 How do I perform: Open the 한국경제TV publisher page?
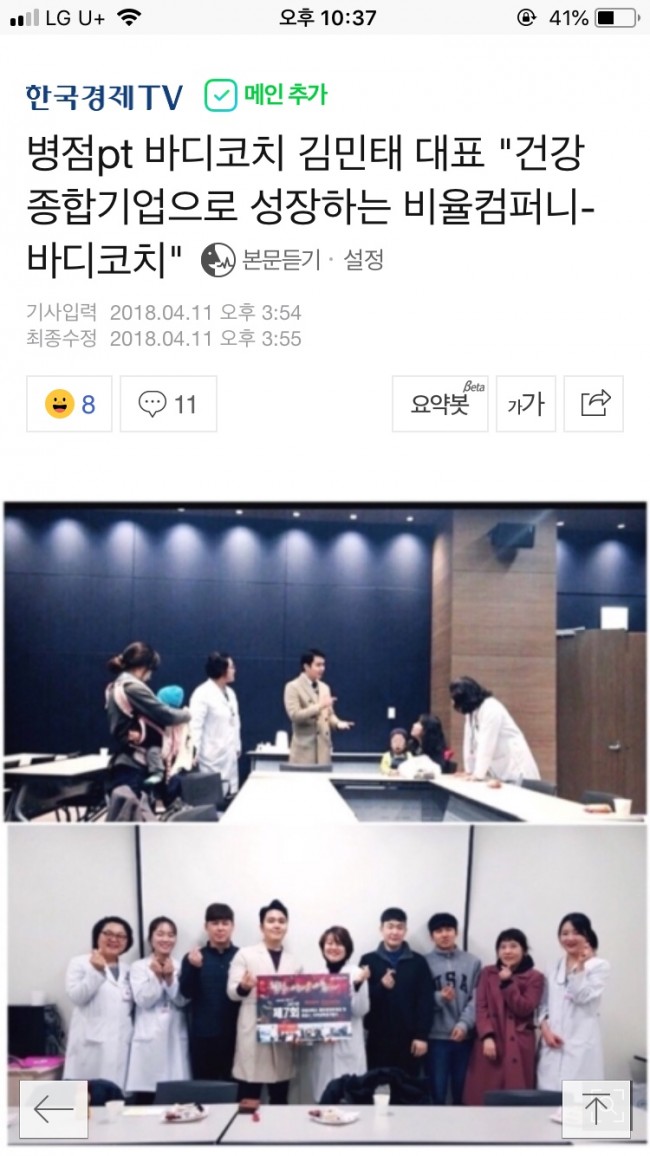tap(104, 96)
